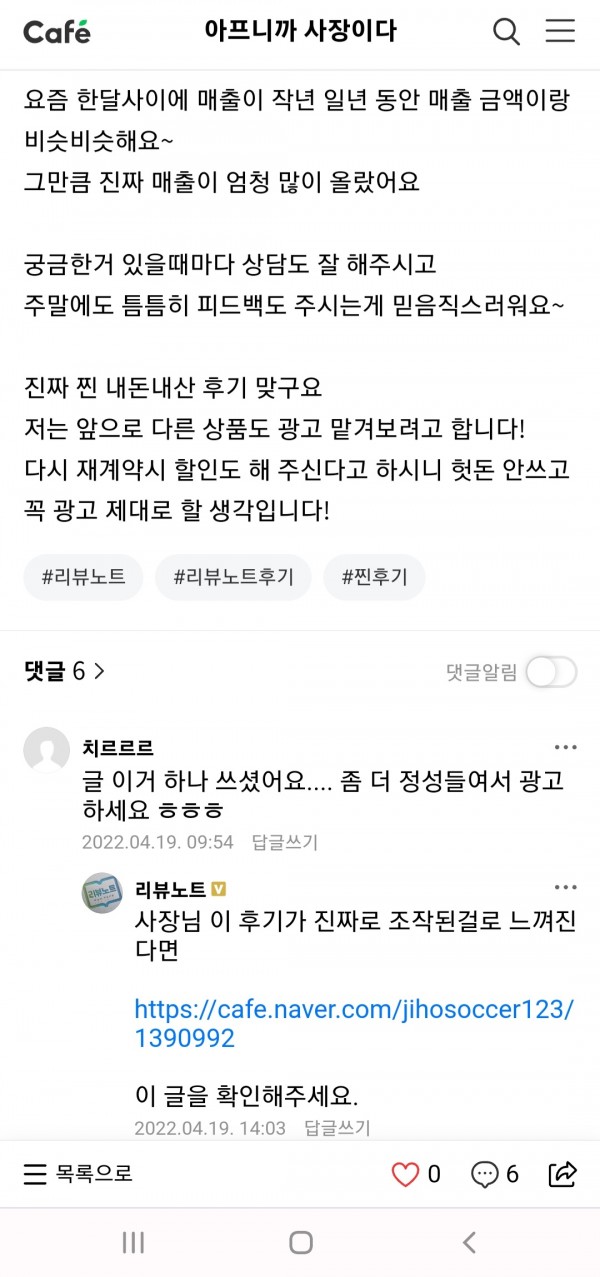600x1277 pixels.
Task: Reply to 리뷰노트's comment with 답글쓰기
Action: 337,1128
